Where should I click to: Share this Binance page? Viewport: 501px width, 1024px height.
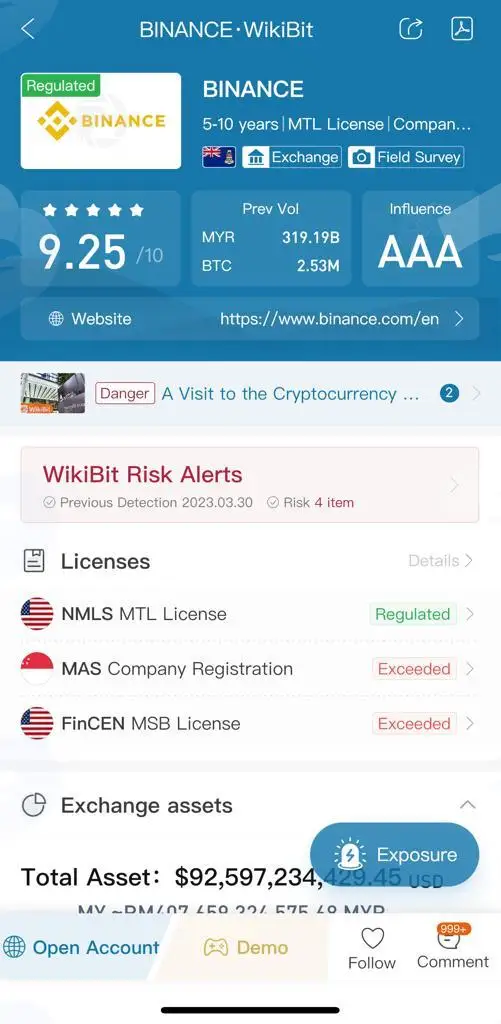point(411,29)
